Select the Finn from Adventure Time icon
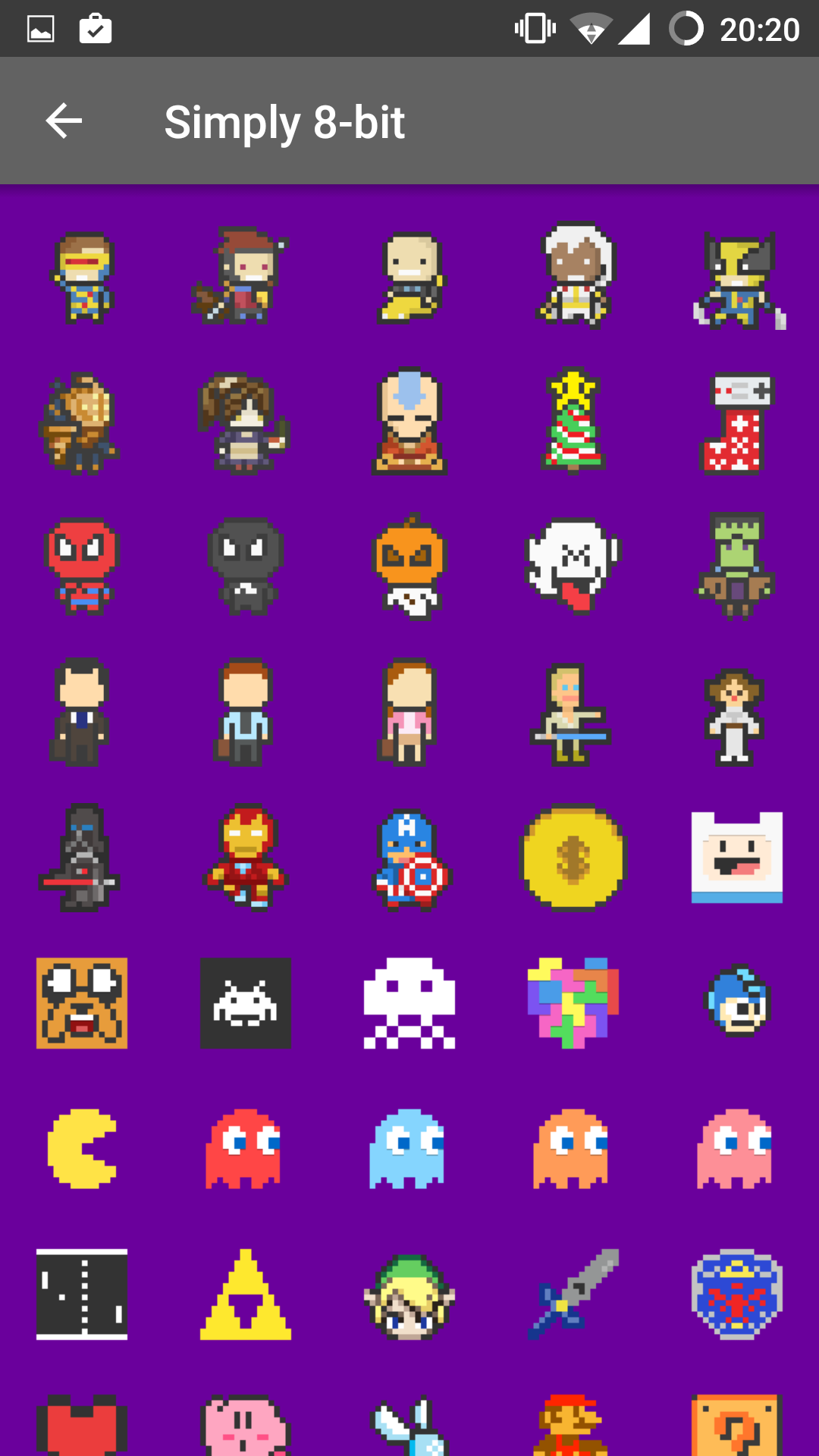Screen dimensions: 819x1456 tap(737, 857)
